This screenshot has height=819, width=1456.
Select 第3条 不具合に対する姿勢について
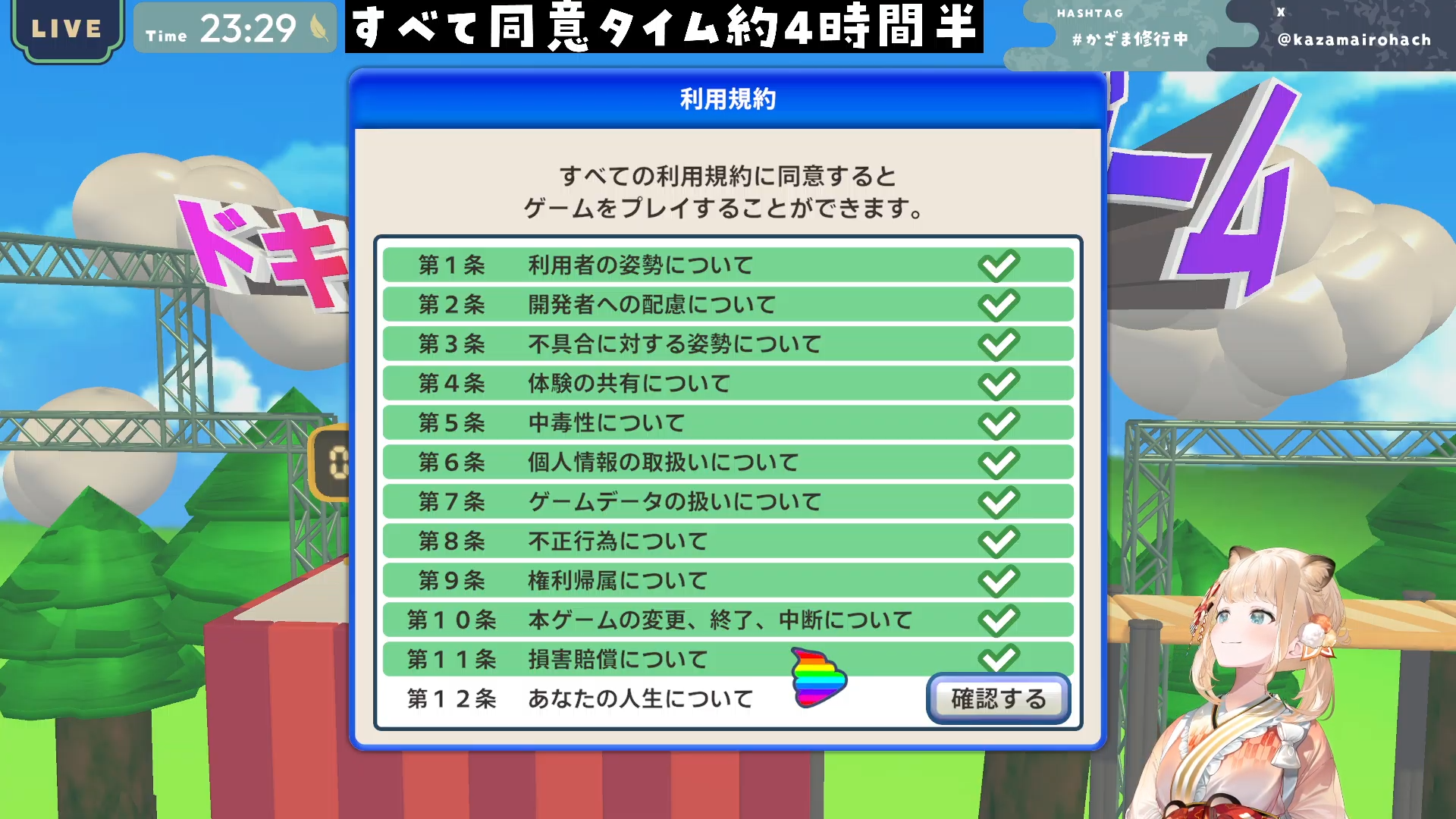[728, 344]
